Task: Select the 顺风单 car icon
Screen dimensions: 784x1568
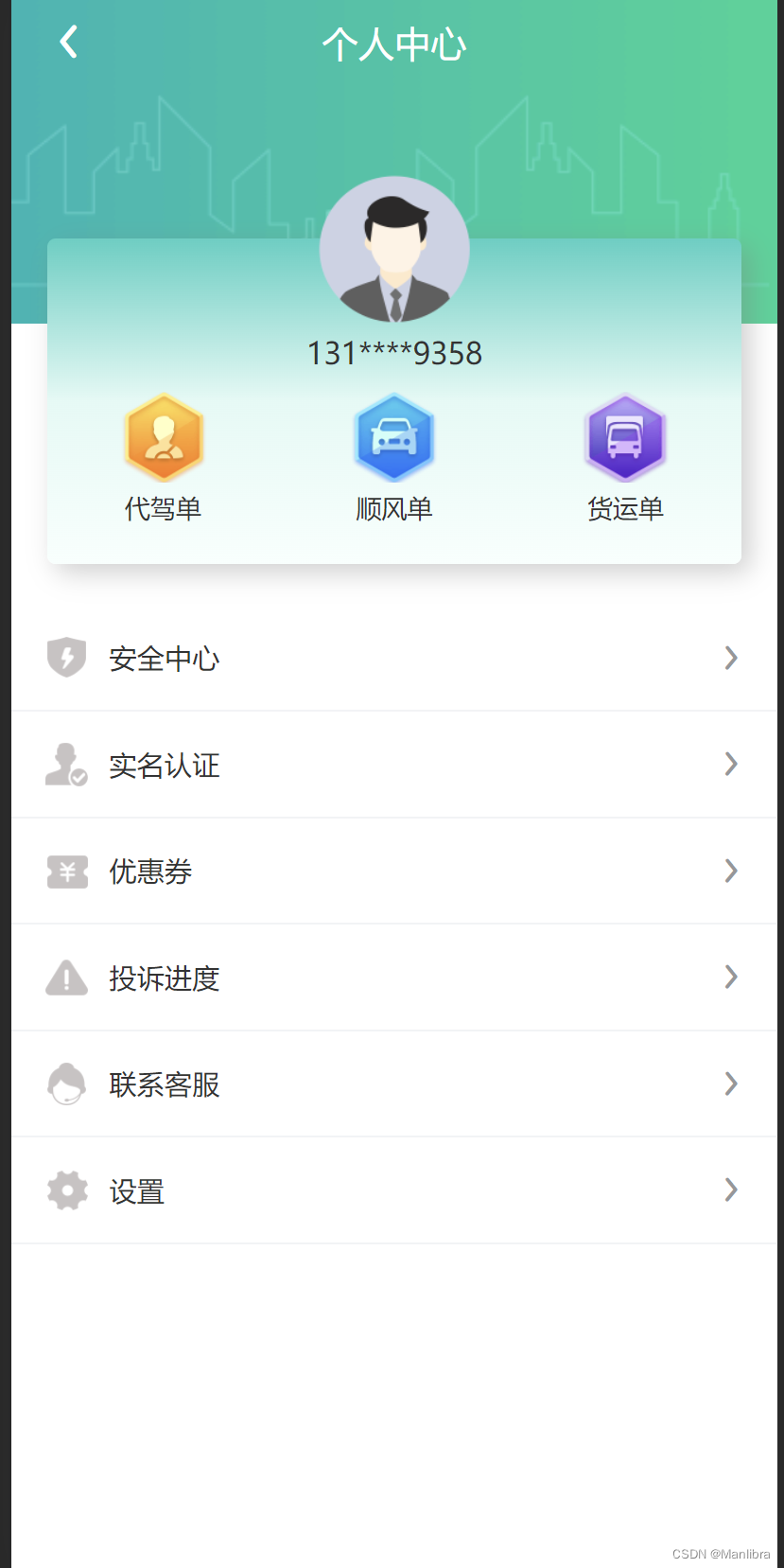Action: 393,437
